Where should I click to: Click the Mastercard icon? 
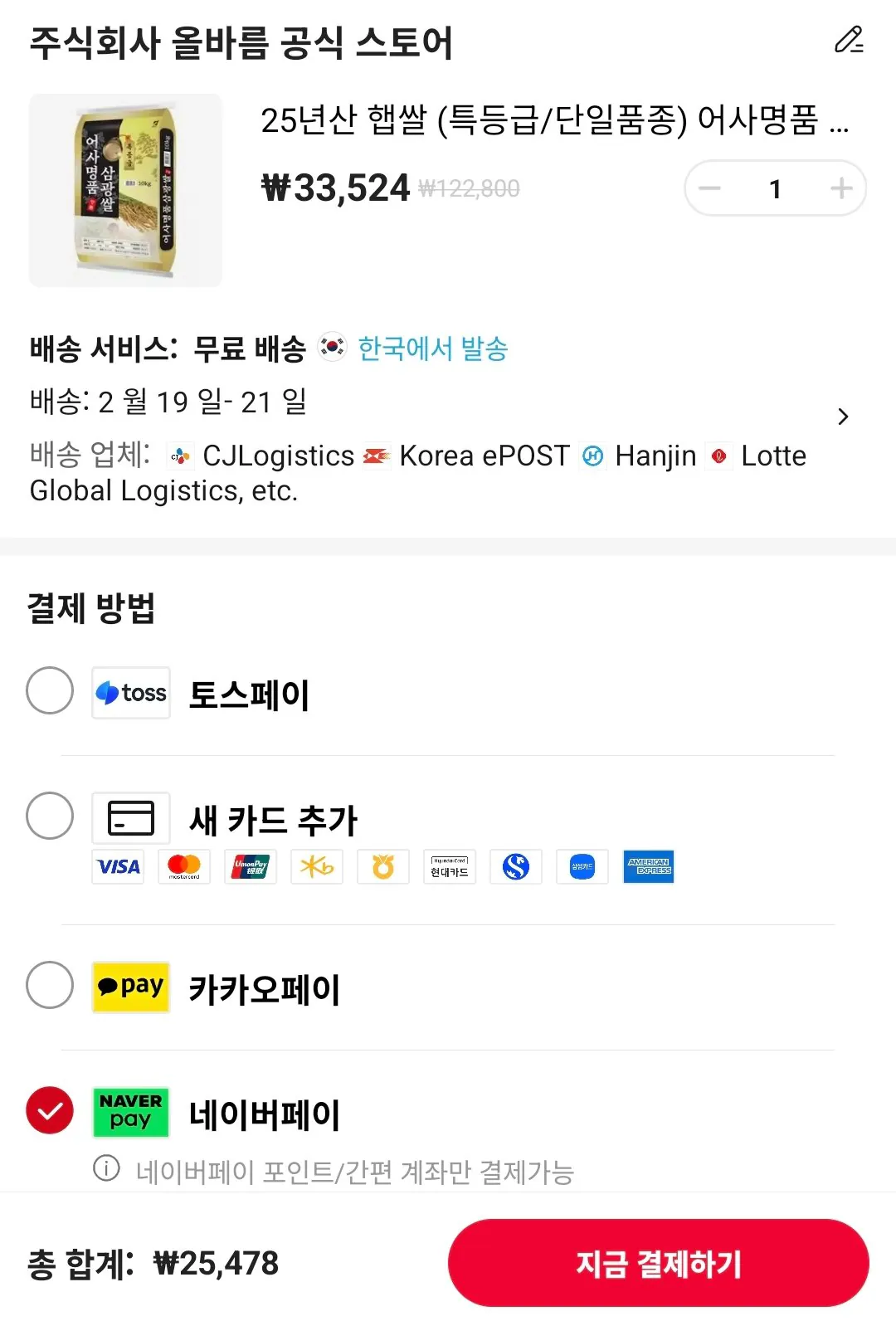[183, 866]
